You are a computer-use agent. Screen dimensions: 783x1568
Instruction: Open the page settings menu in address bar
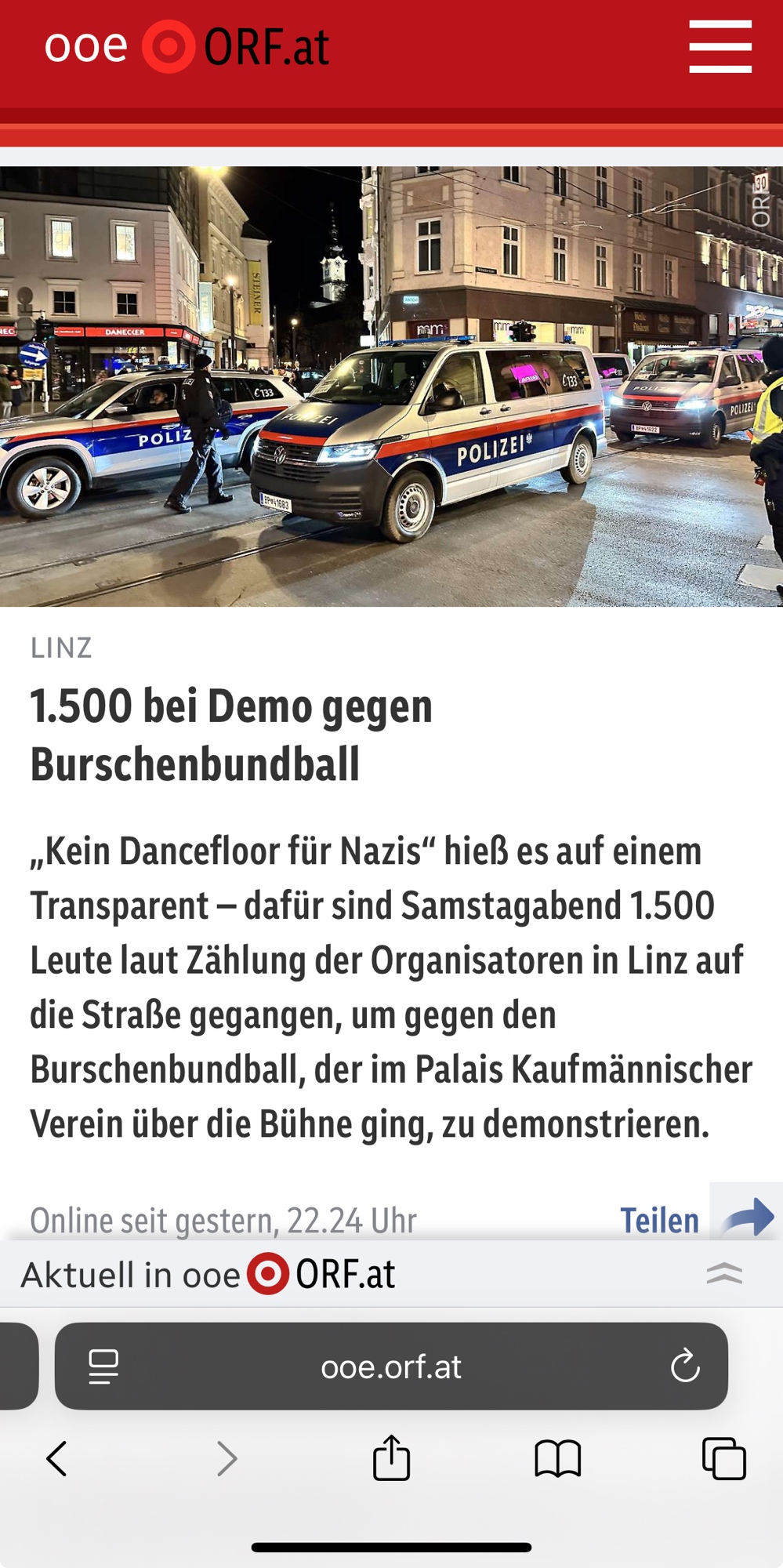pos(103,1367)
